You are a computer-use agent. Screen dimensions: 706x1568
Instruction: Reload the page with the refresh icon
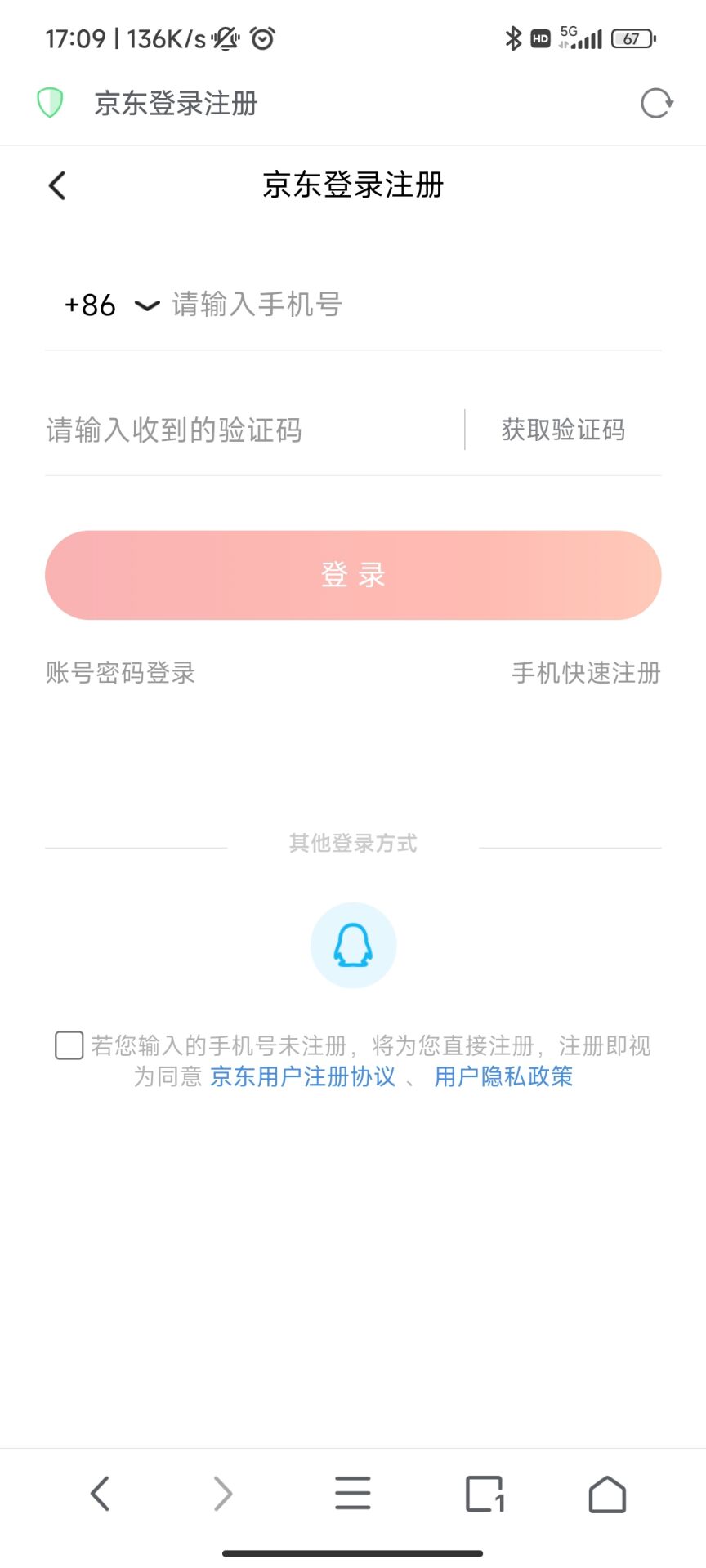pyautogui.click(x=656, y=104)
